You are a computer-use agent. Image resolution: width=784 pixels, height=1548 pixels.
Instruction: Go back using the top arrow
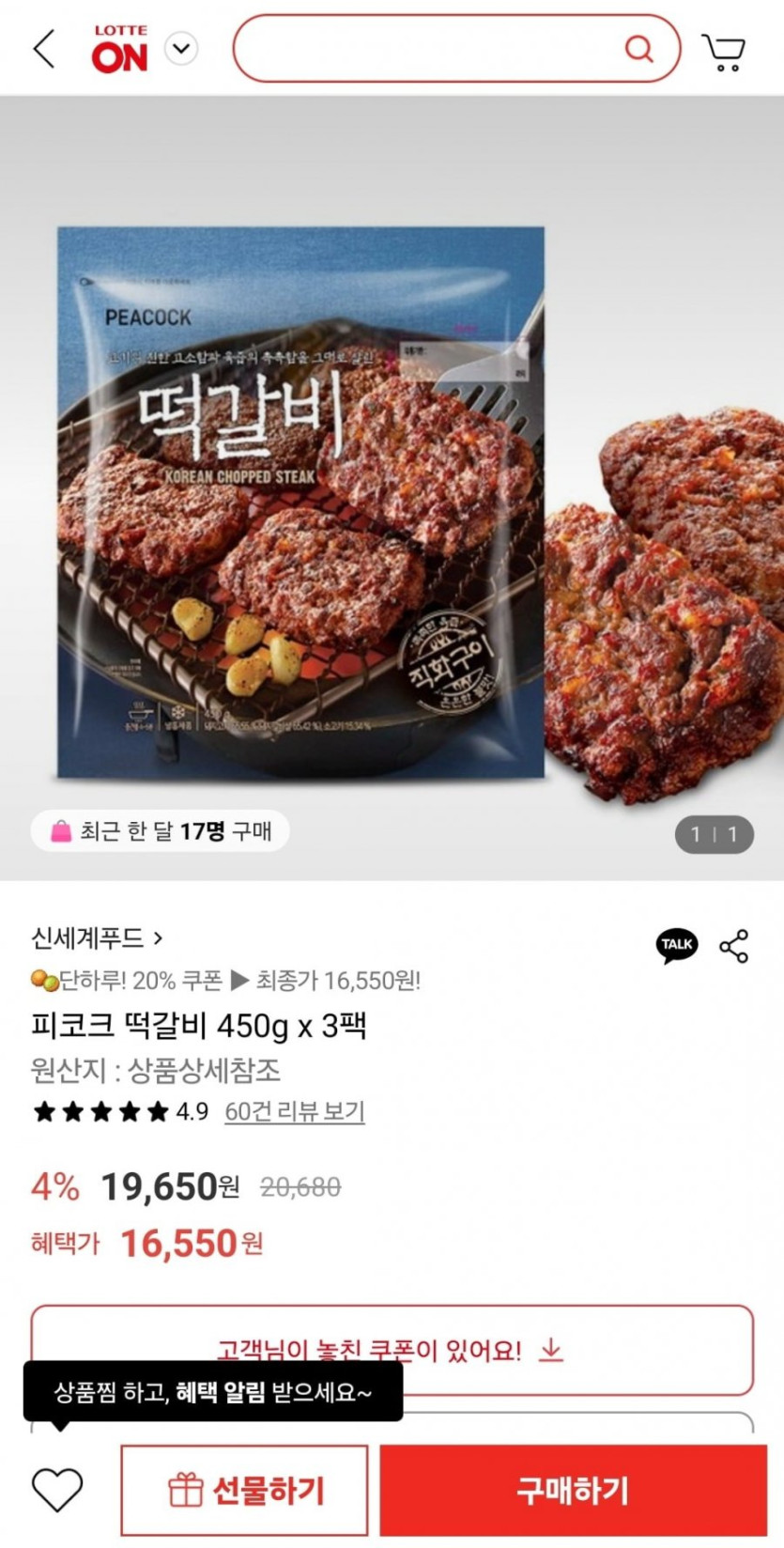(44, 49)
